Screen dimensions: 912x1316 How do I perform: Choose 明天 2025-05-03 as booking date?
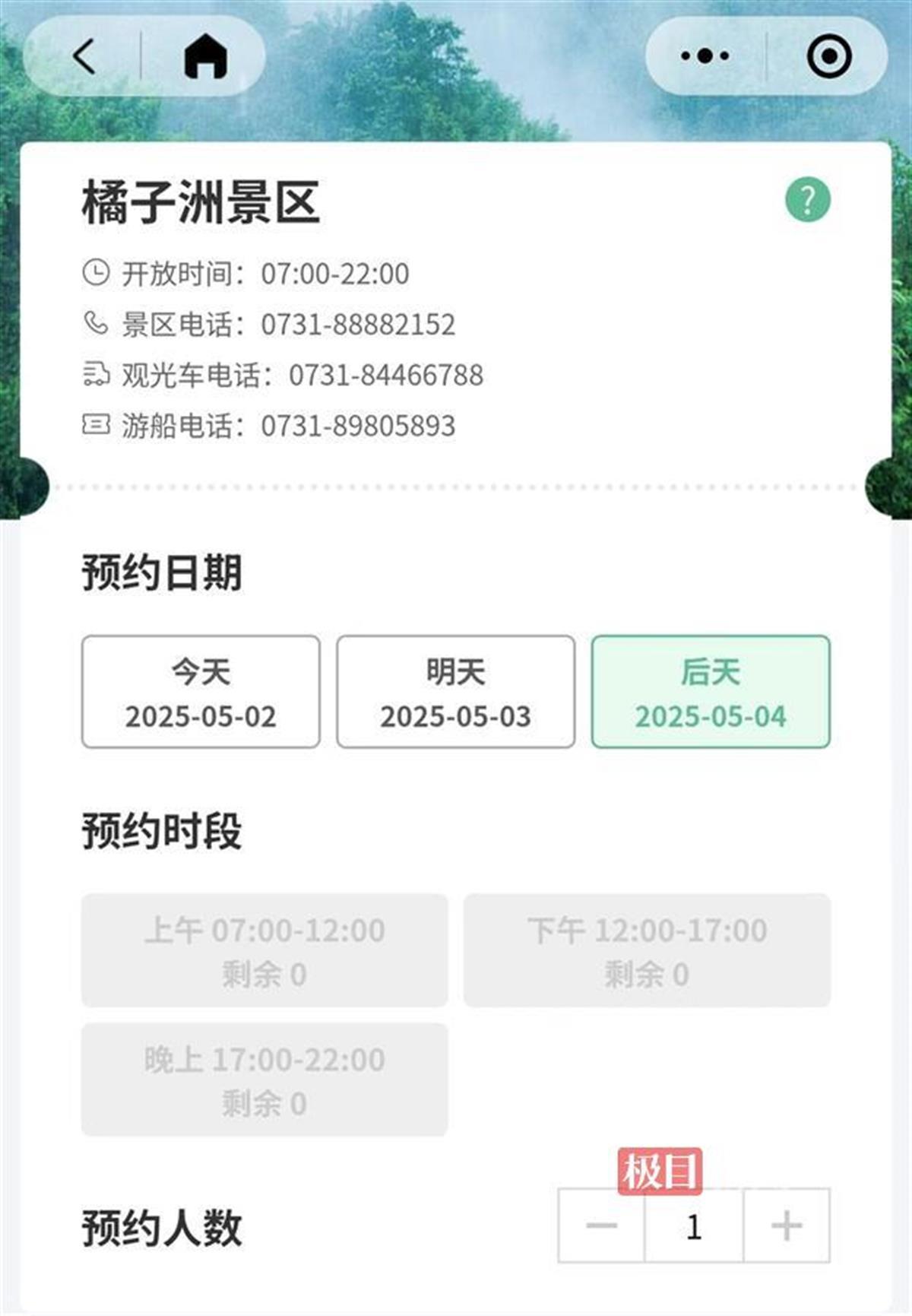pyautogui.click(x=455, y=692)
